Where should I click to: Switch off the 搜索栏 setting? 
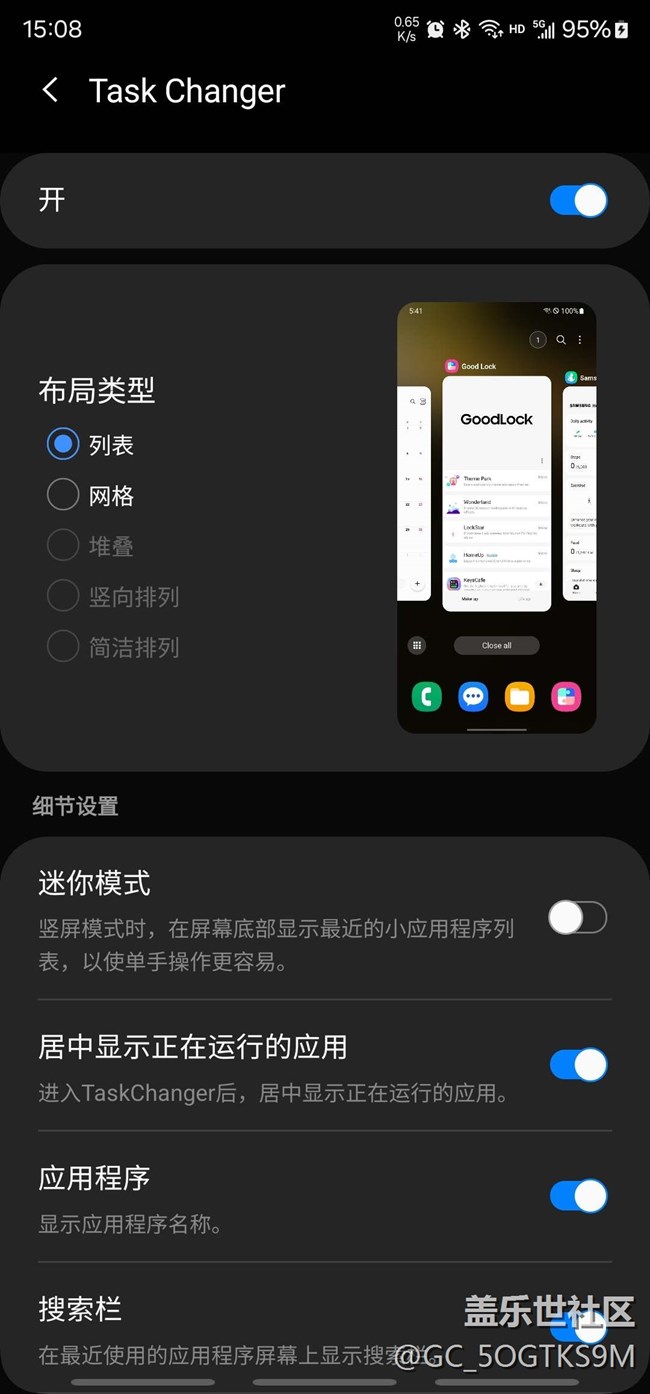[x=578, y=1328]
